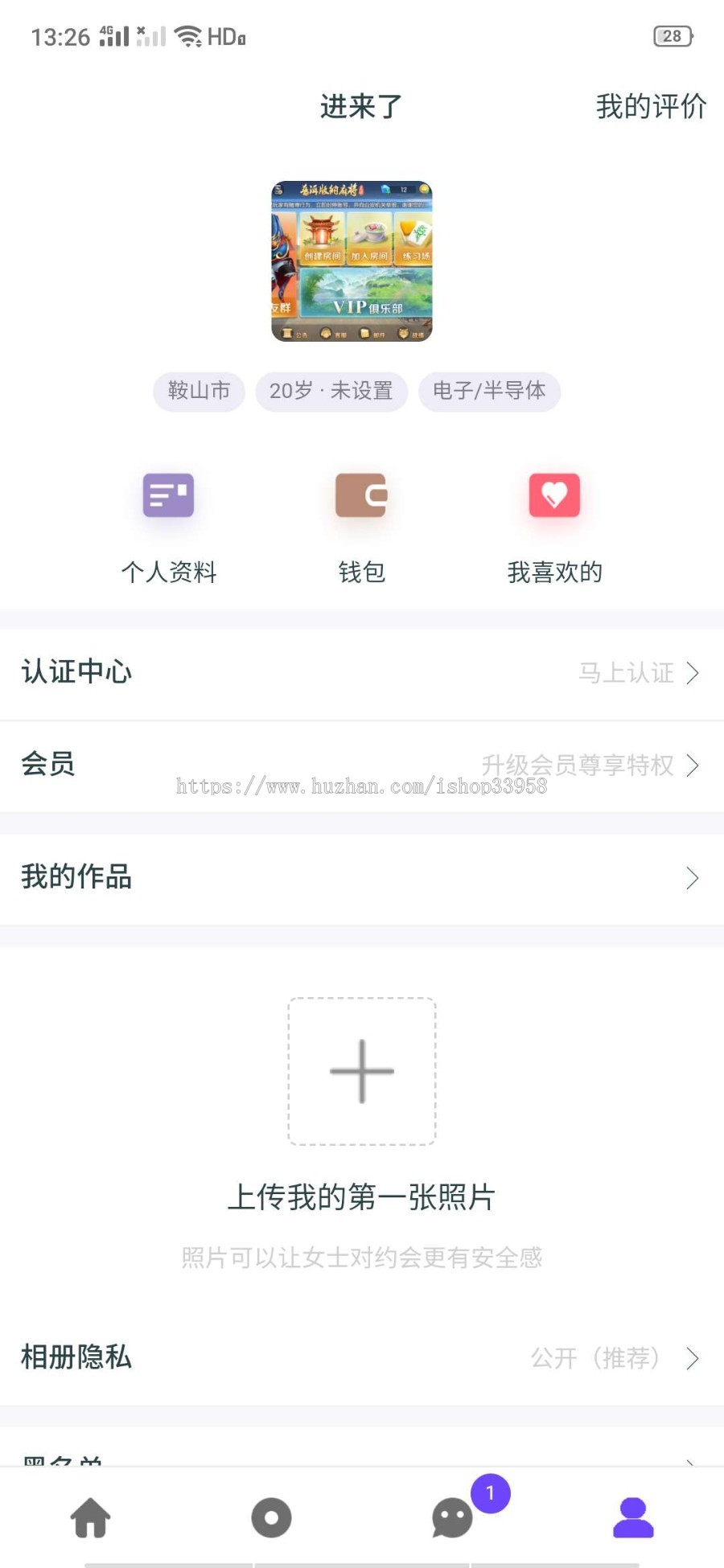
Task: Open the 会员 membership row
Action: click(x=362, y=764)
